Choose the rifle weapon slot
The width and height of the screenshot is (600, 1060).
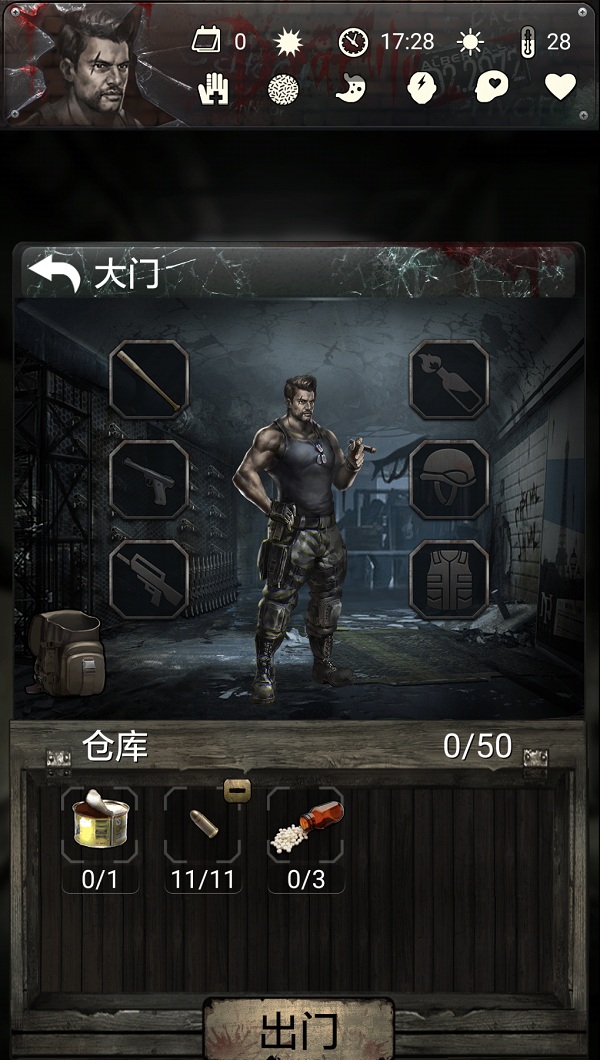point(149,579)
